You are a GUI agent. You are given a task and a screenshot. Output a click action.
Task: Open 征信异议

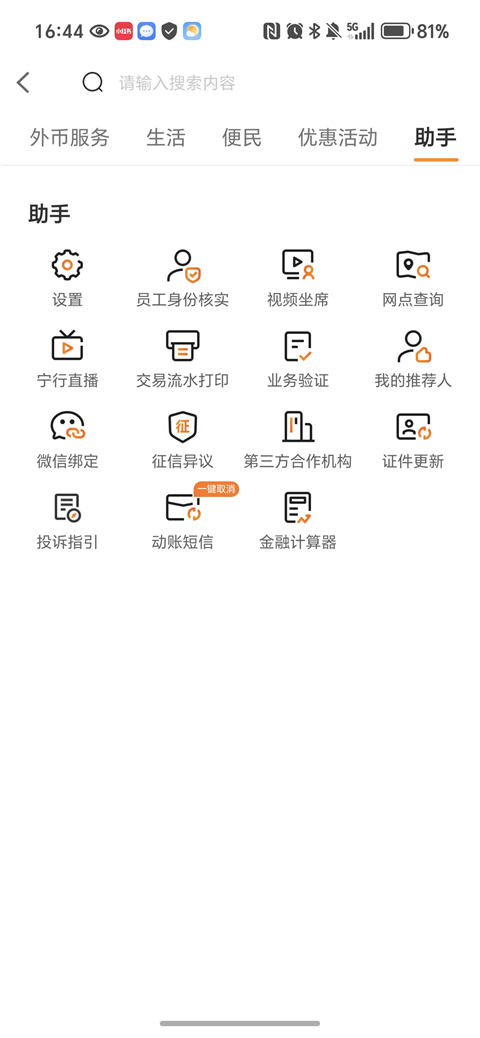tap(183, 440)
